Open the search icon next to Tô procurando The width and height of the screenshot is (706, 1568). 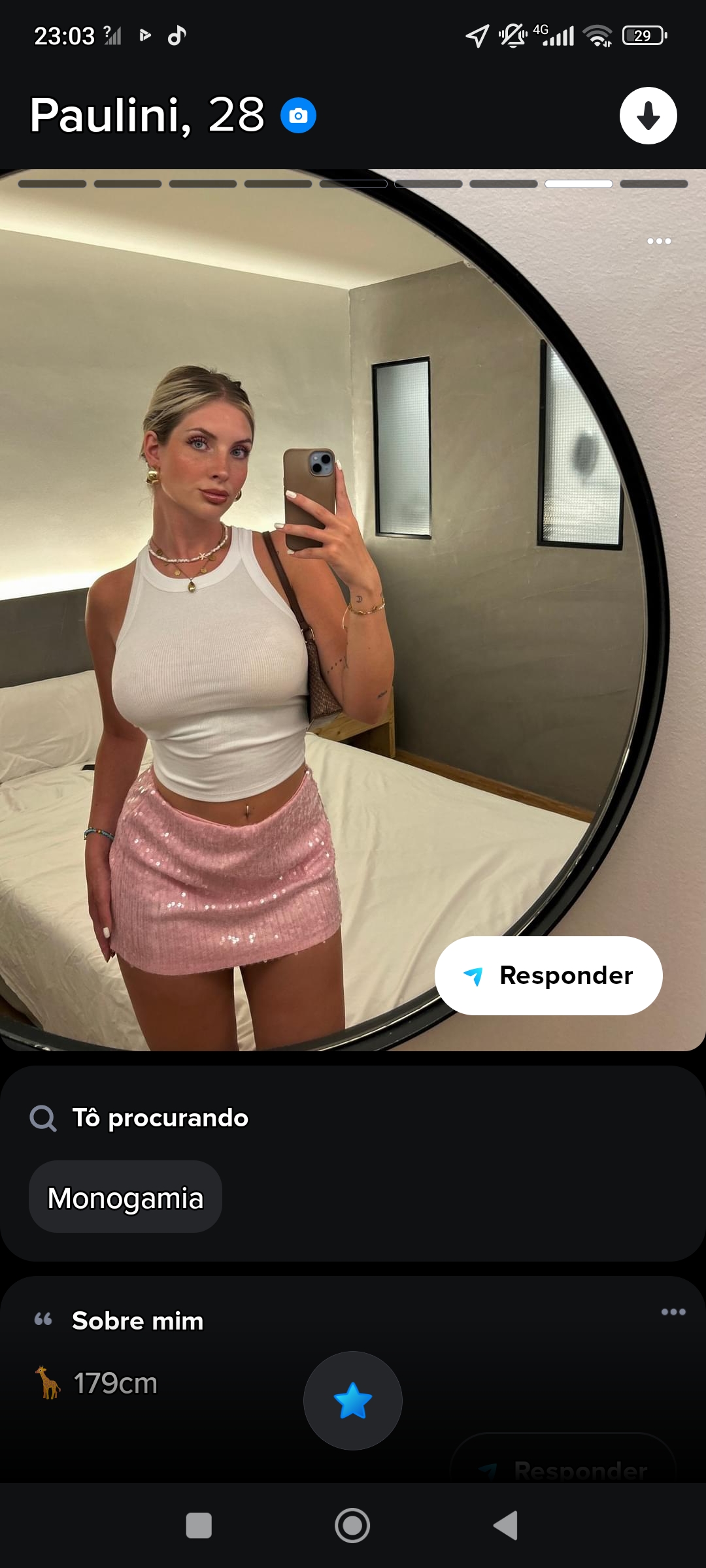tap(42, 1119)
